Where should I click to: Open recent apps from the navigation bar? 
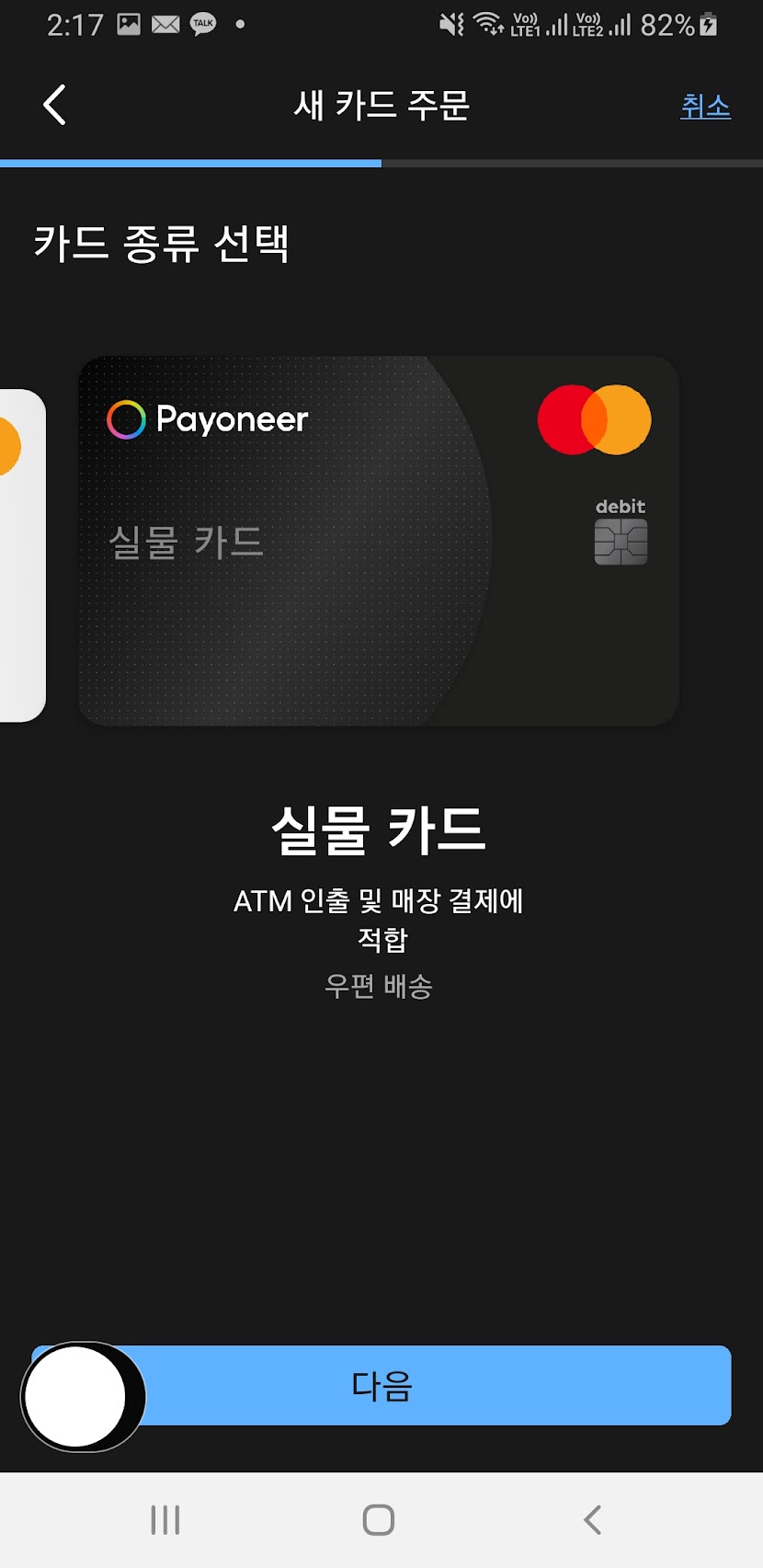point(165,1520)
